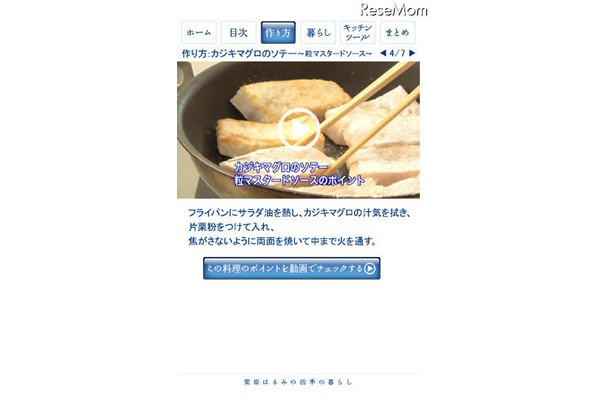Switch to the 暮らし tab
This screenshot has width=610, height=400.
point(318,32)
